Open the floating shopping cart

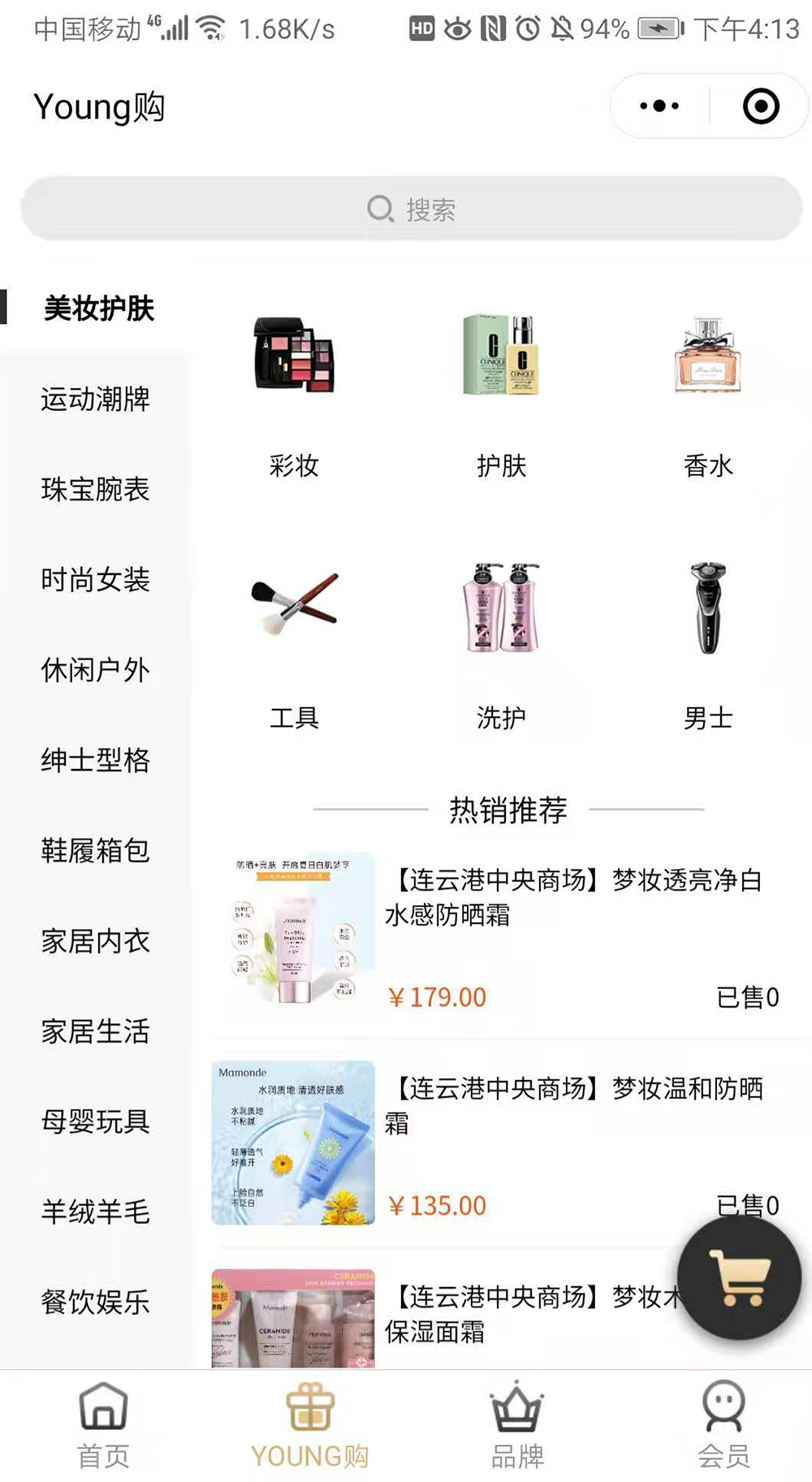click(739, 1277)
